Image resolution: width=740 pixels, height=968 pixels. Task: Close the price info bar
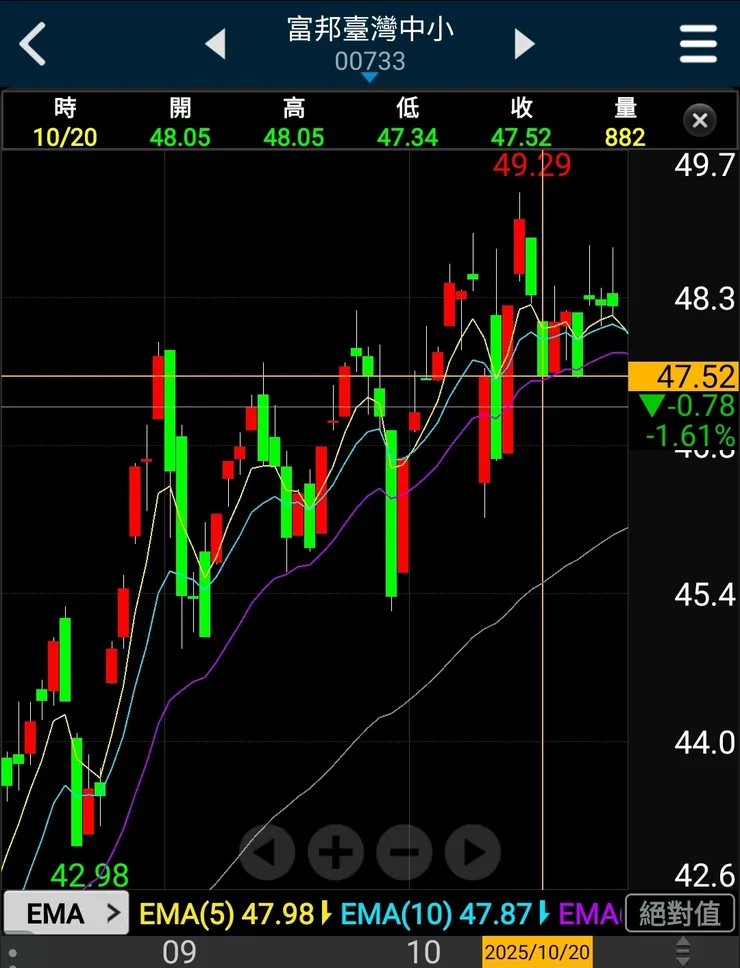point(700,121)
